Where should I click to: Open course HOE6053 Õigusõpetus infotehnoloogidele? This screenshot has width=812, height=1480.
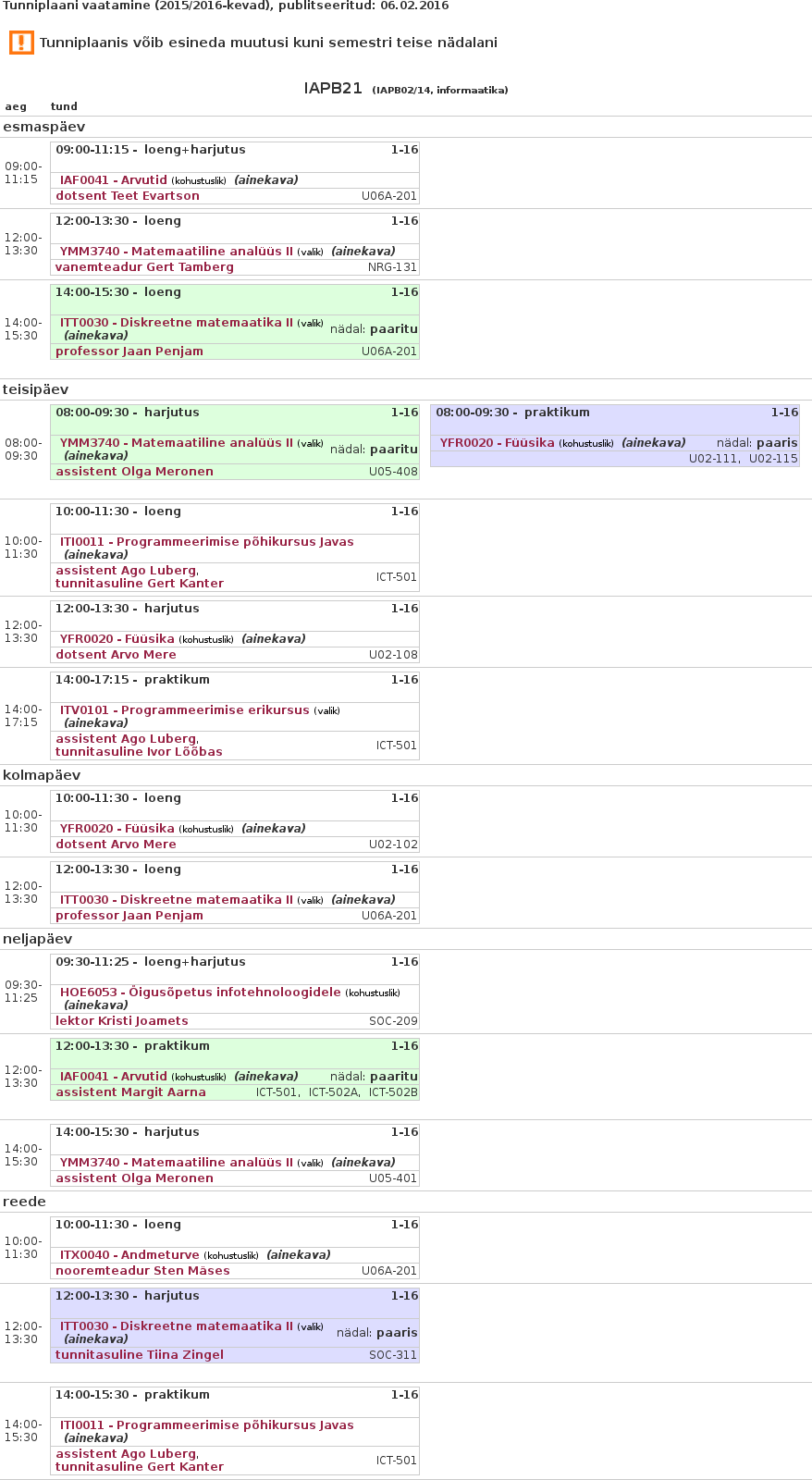pyautogui.click(x=200, y=993)
